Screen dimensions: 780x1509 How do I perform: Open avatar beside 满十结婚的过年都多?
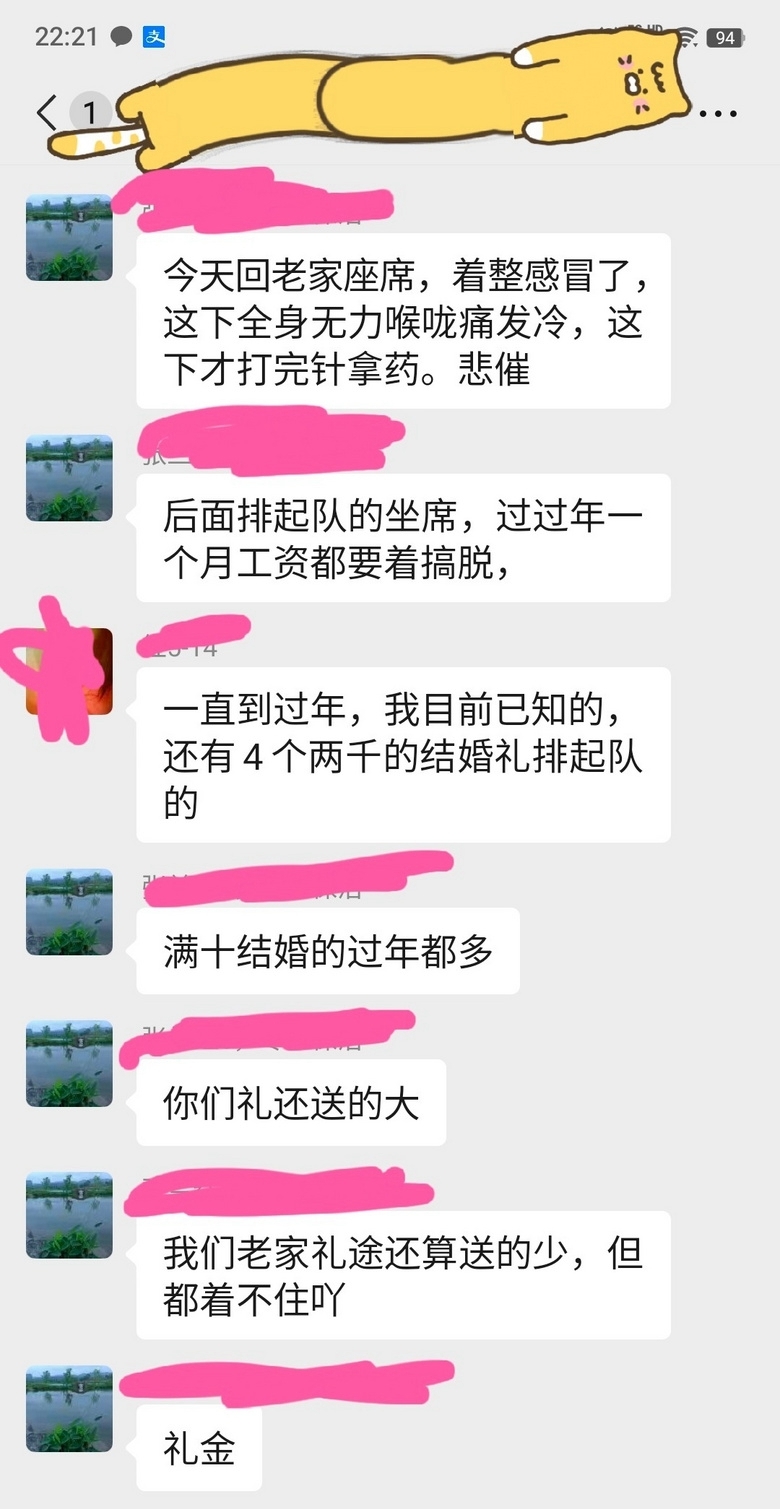69,911
